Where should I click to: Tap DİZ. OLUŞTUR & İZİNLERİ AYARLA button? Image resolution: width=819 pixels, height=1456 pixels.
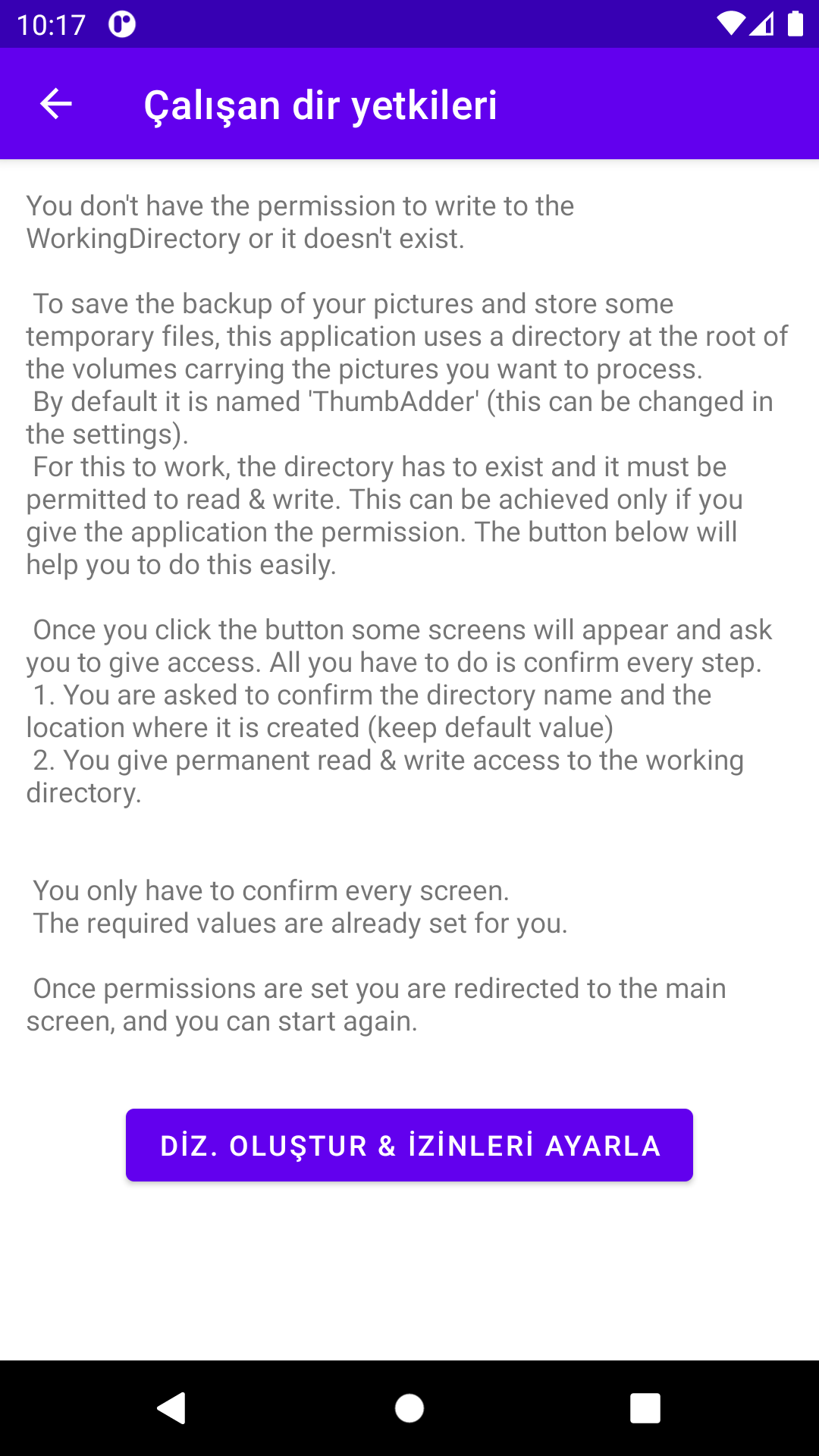409,1145
